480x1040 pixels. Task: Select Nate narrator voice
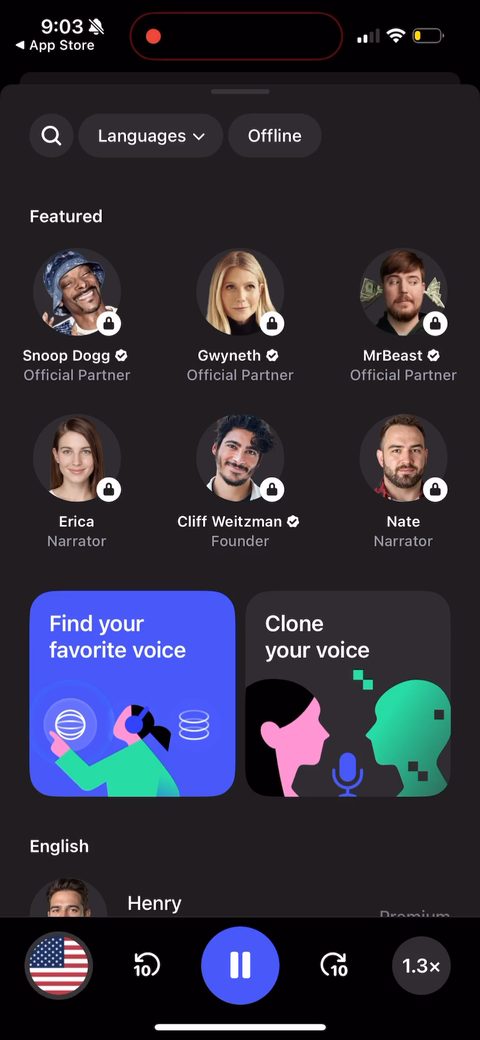[403, 482]
